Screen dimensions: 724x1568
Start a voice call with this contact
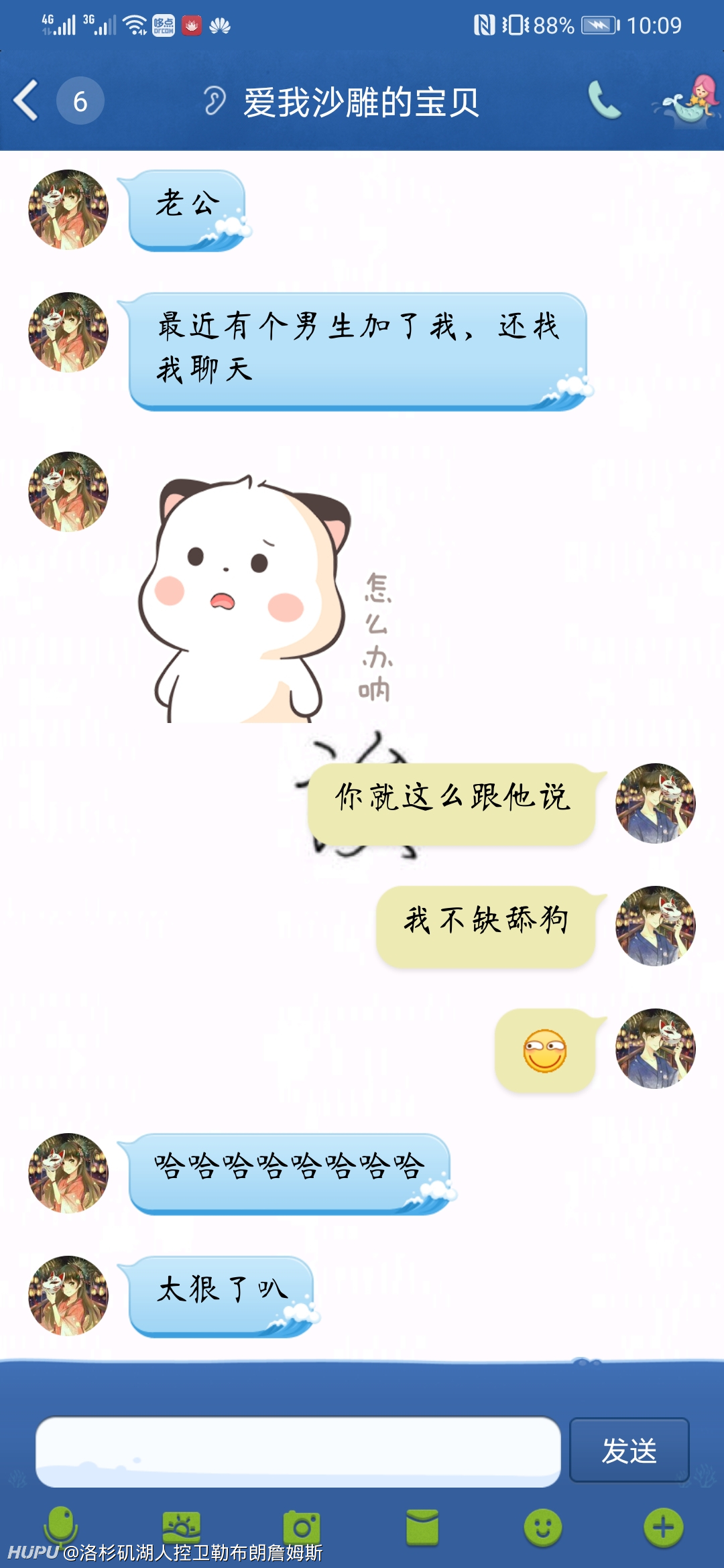coord(605,100)
